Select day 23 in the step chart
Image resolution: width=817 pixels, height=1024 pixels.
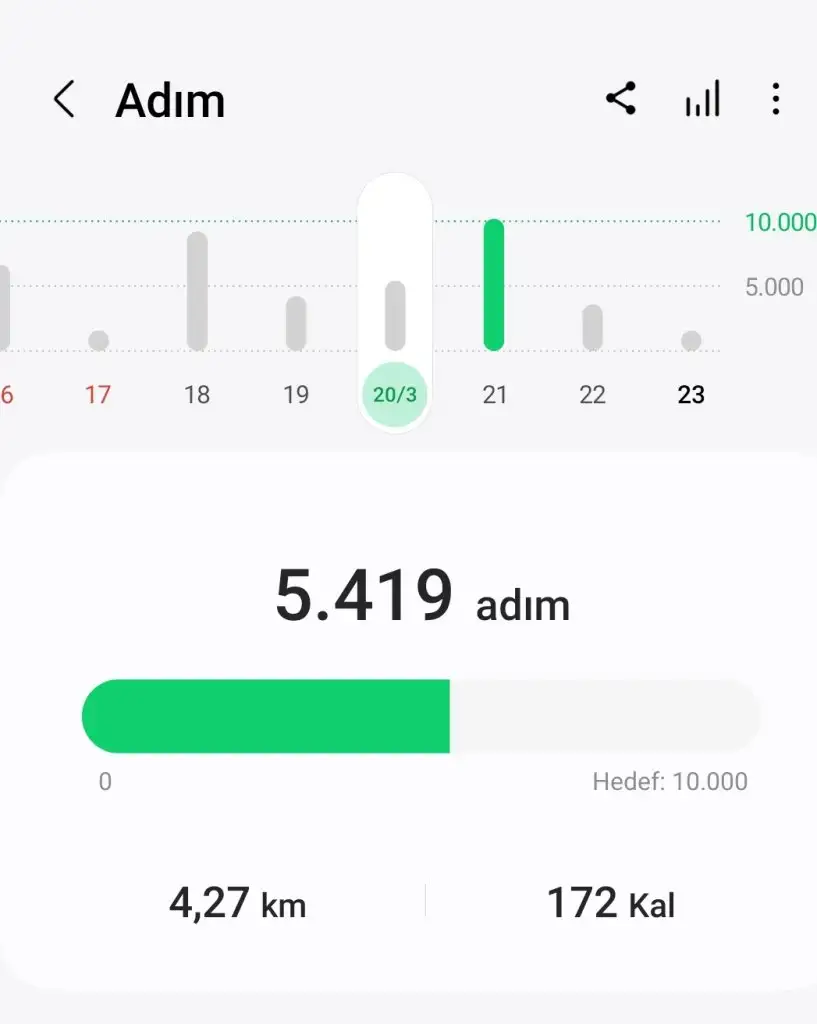tap(691, 394)
